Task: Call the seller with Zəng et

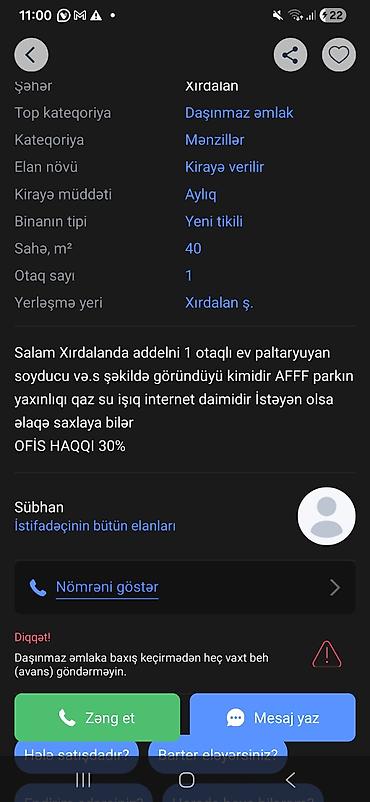Action: (97, 718)
